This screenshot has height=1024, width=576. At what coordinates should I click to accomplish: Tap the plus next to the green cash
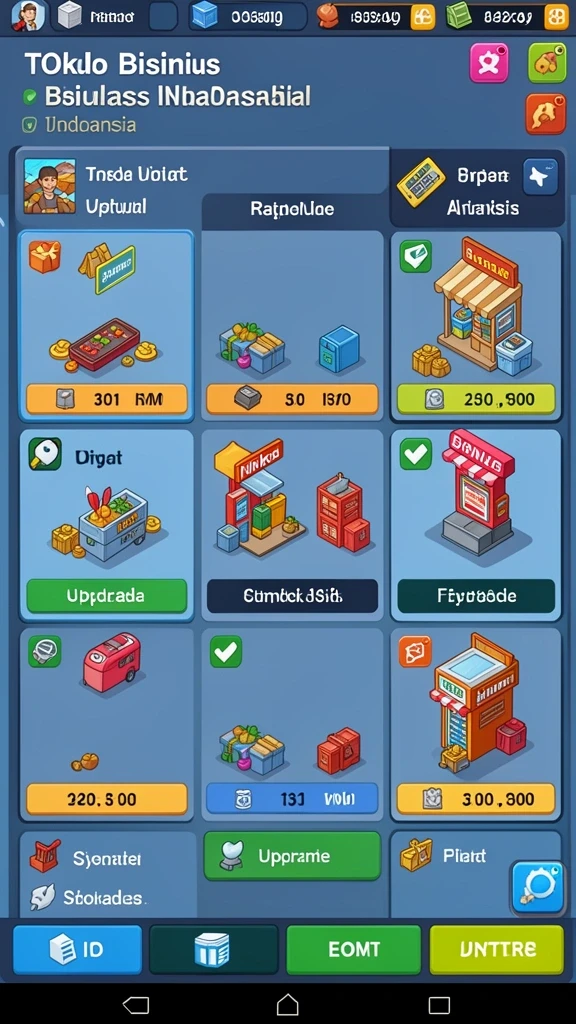(x=556, y=18)
